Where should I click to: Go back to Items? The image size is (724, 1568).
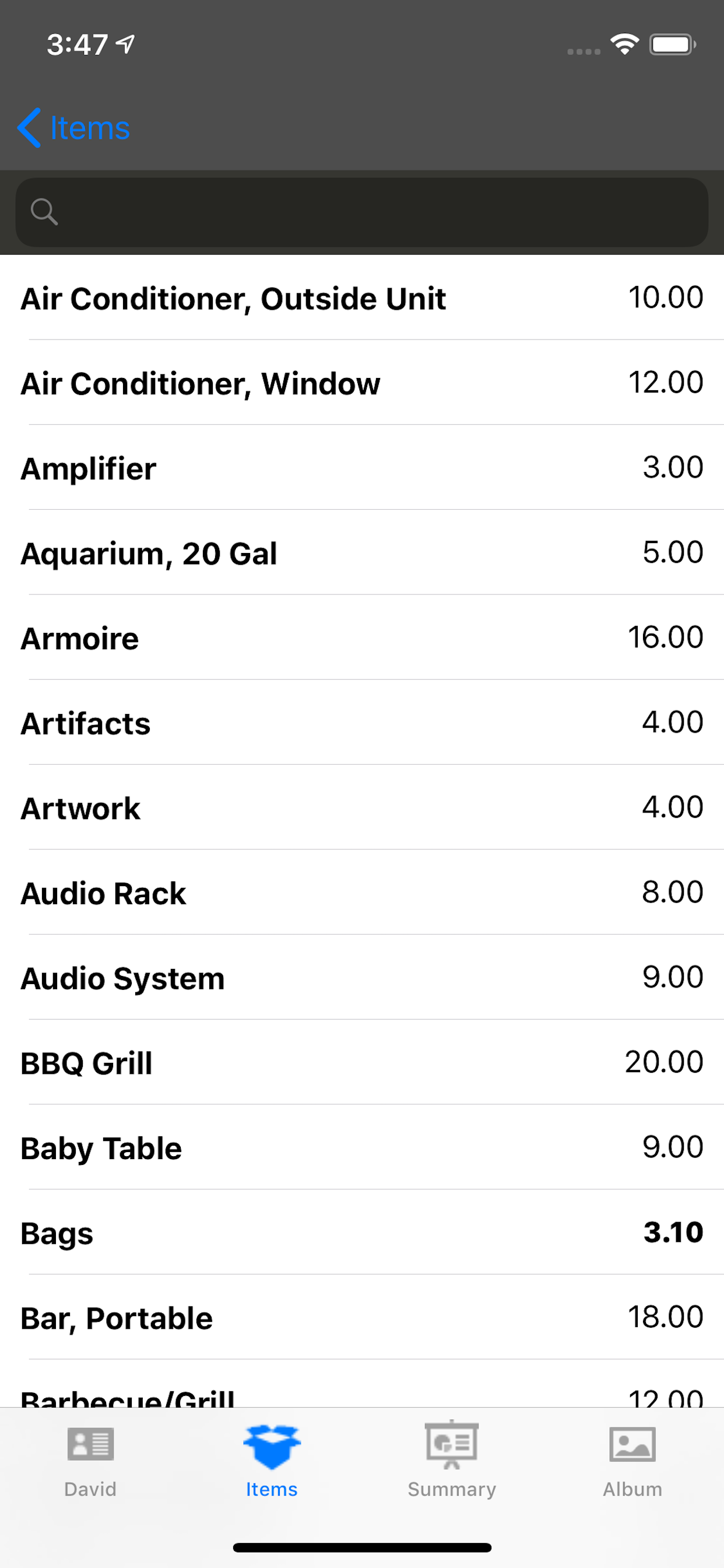pyautogui.click(x=73, y=128)
